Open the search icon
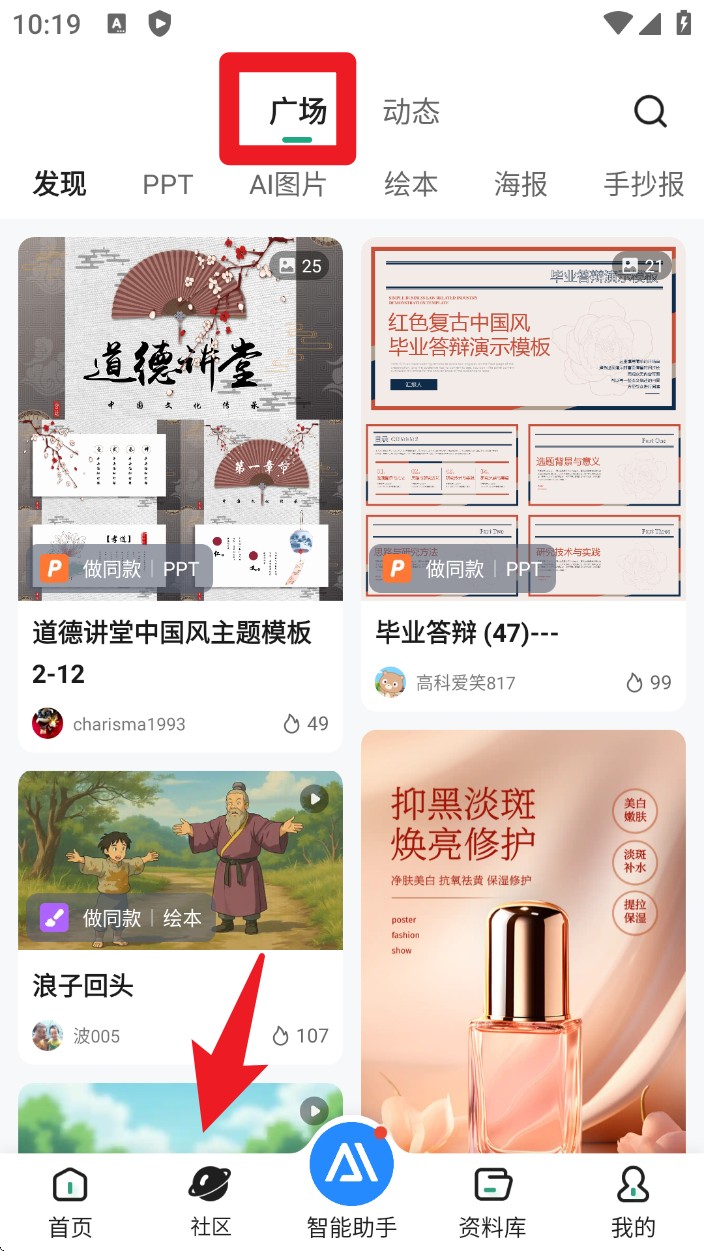The width and height of the screenshot is (704, 1251). pos(650,111)
